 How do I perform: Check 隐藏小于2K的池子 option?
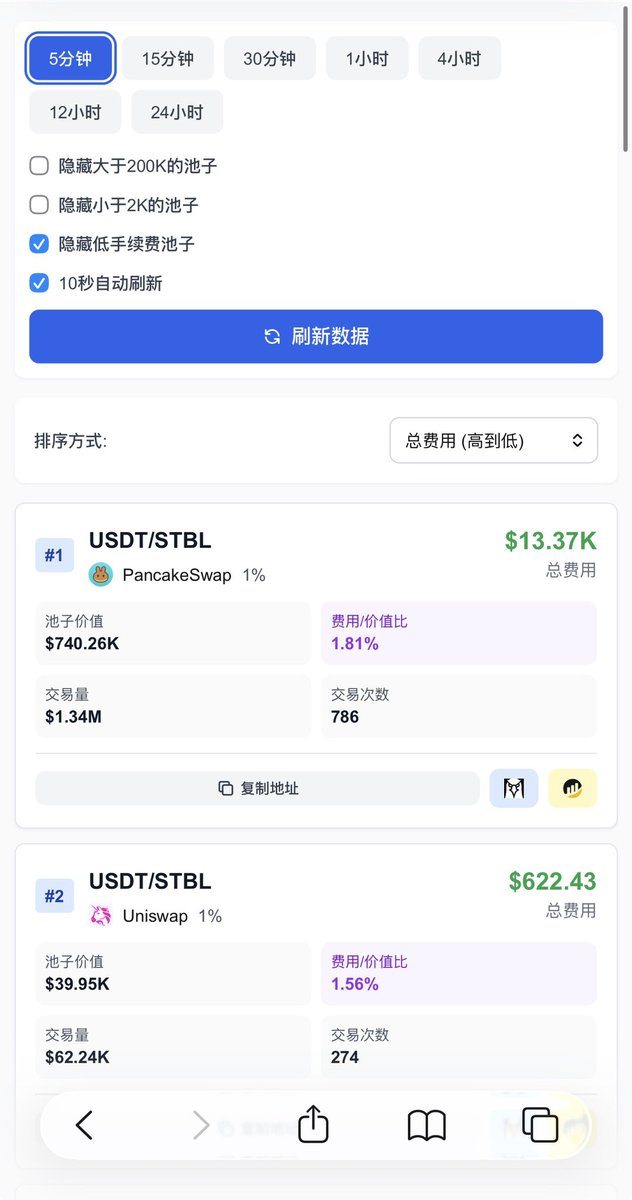(39, 205)
